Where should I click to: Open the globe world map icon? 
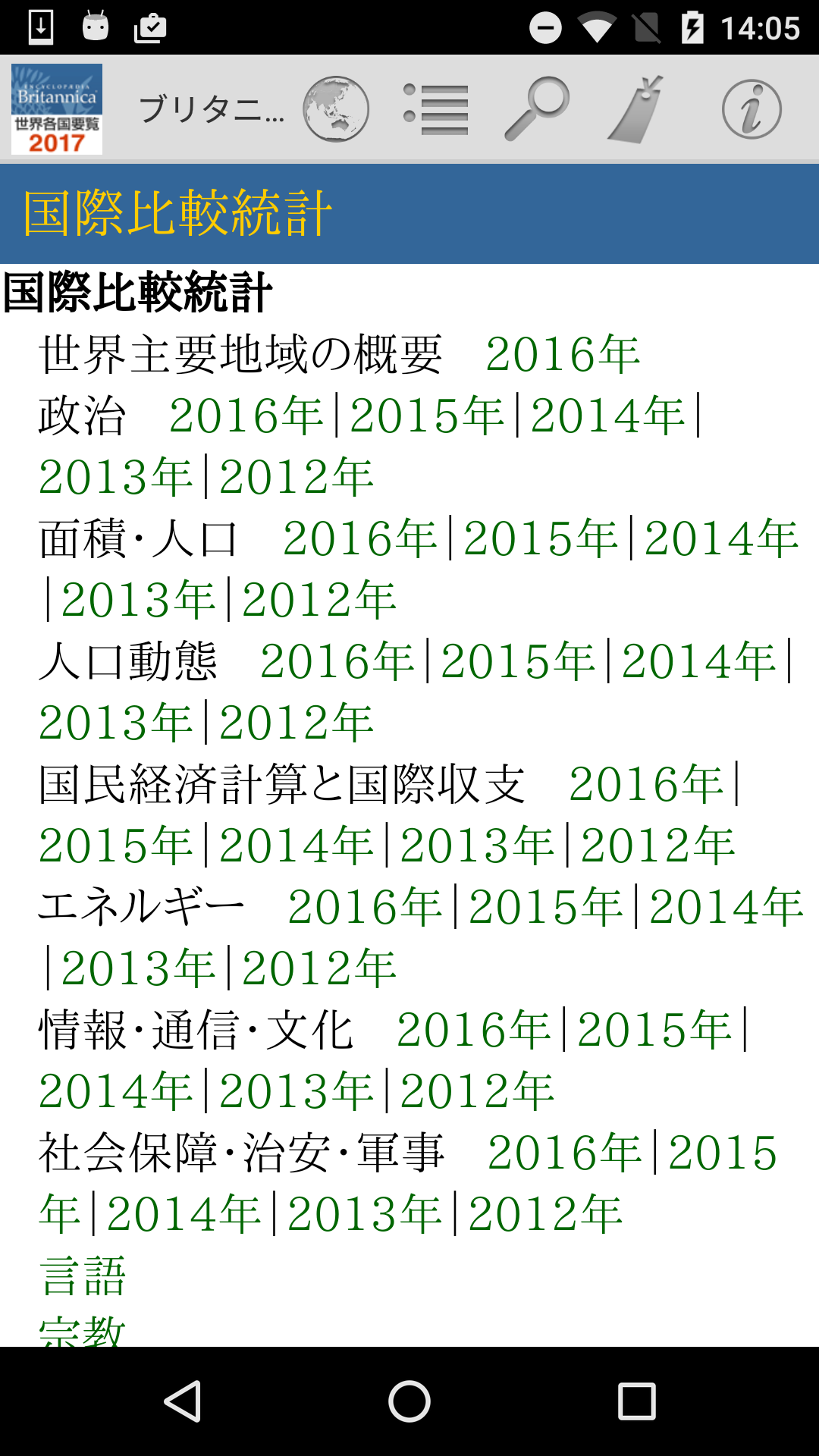pos(336,109)
